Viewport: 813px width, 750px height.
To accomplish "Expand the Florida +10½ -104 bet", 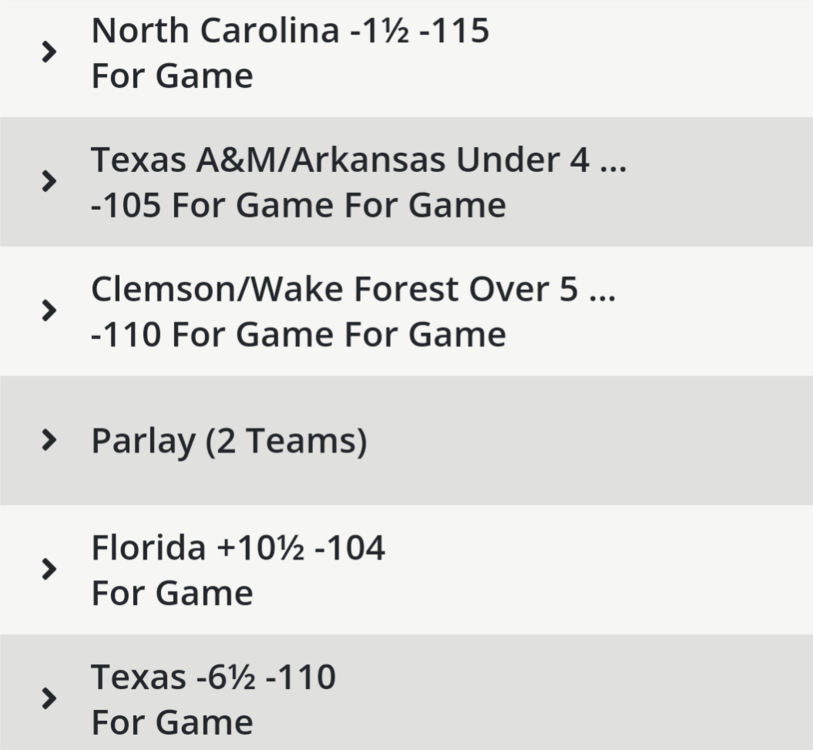I will [47, 570].
